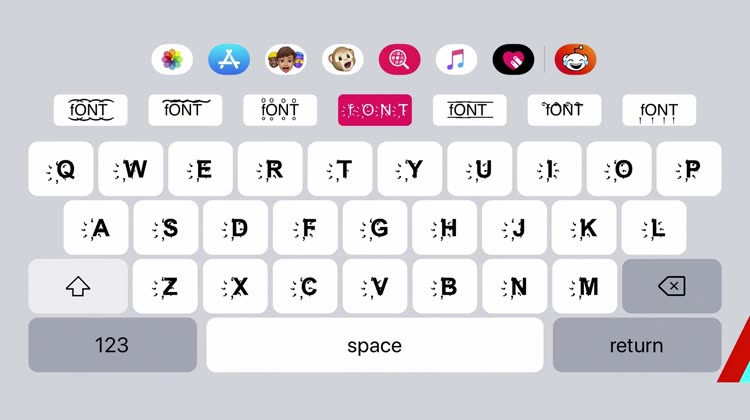This screenshot has height=420, width=750.
Task: Open the heart Digital Touch app
Action: coord(513,59)
